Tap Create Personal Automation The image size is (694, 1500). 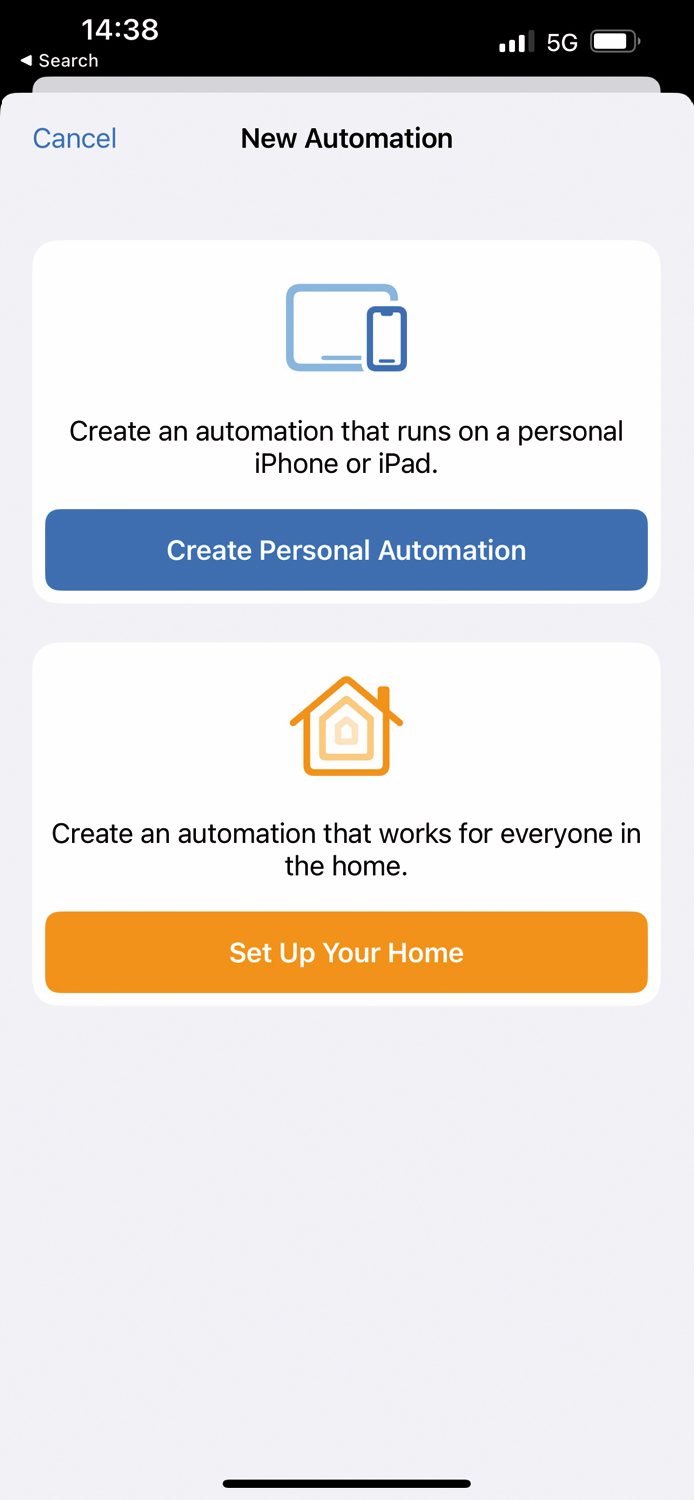pos(346,550)
